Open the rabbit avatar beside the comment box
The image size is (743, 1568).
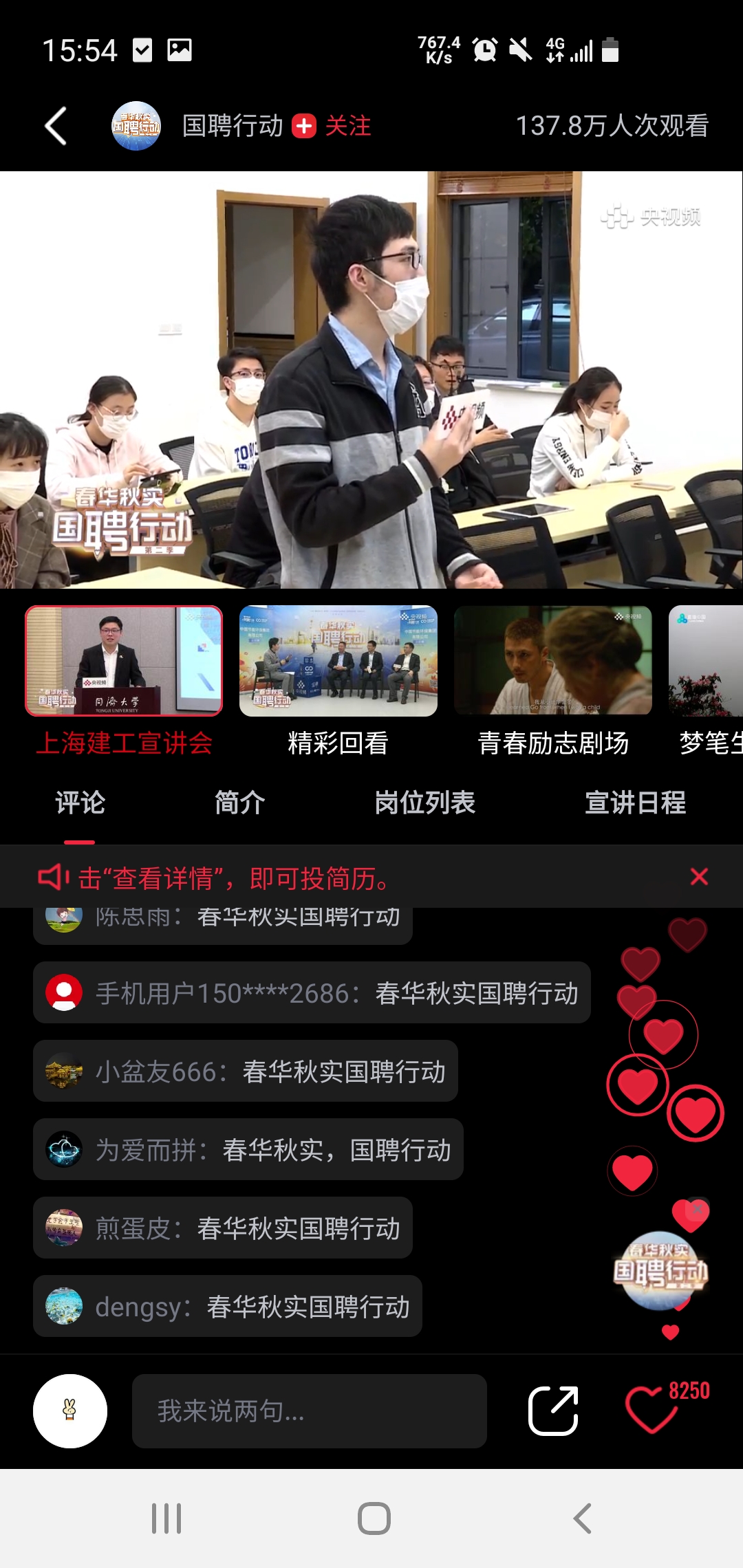coord(70,1411)
